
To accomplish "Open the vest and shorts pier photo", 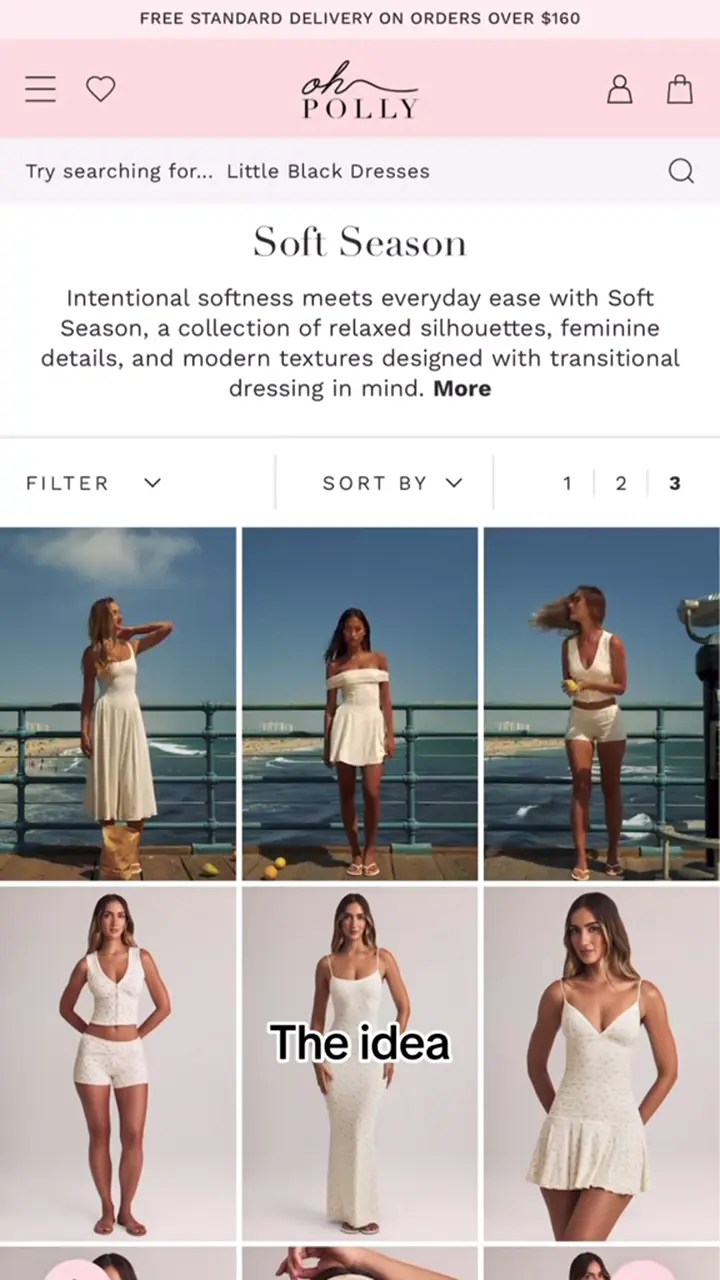I will tap(601, 704).
